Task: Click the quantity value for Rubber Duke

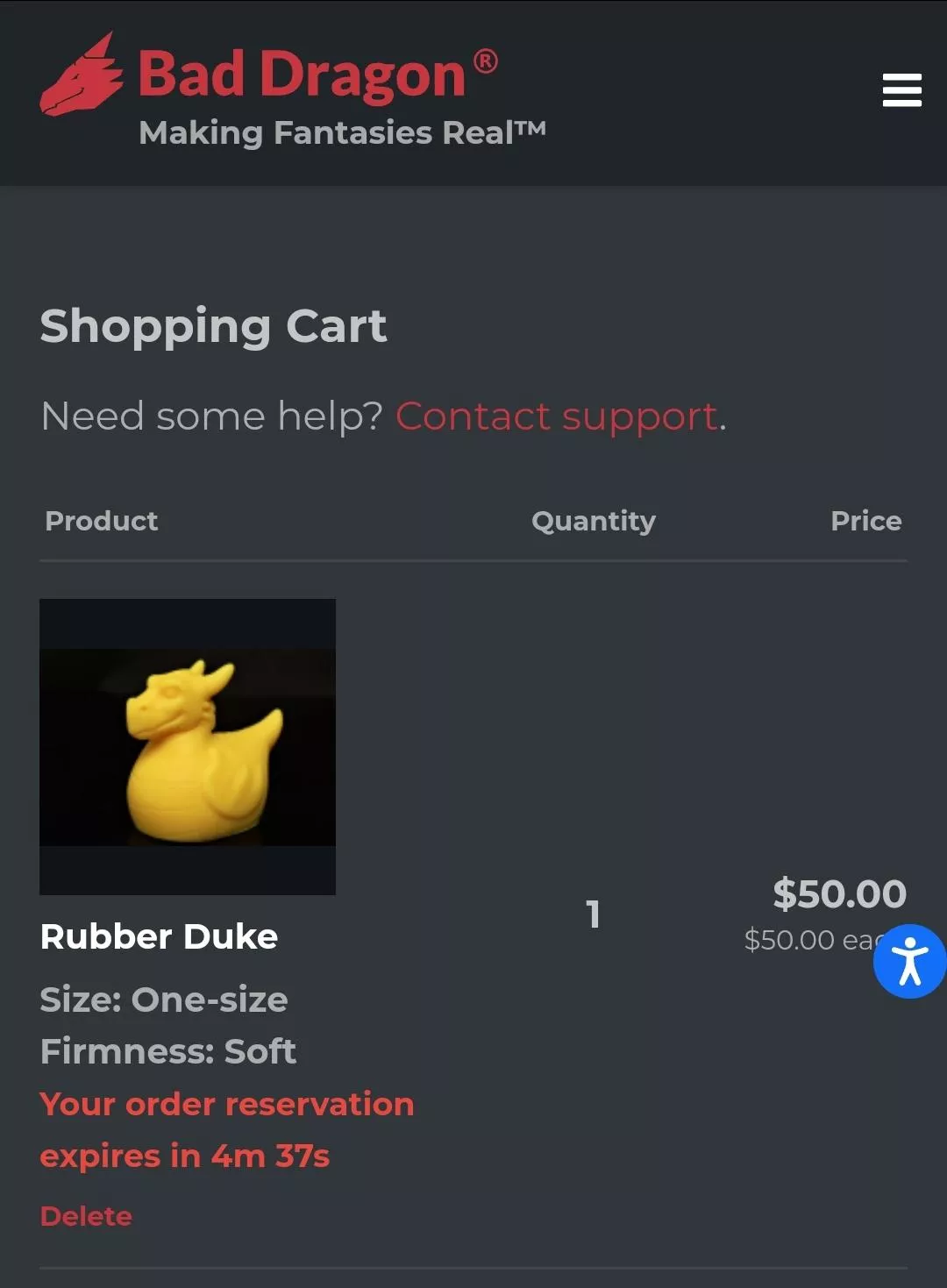Action: 594,914
